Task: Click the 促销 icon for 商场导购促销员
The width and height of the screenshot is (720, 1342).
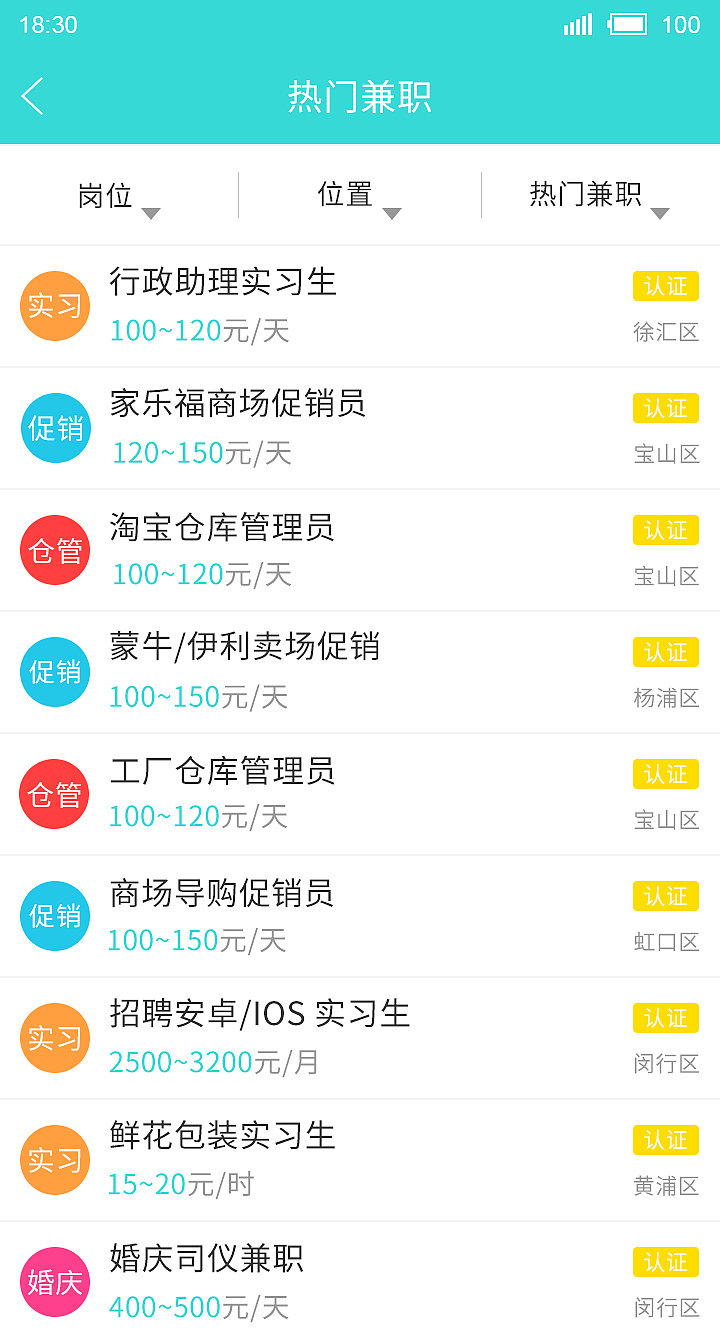Action: pyautogui.click(x=54, y=916)
